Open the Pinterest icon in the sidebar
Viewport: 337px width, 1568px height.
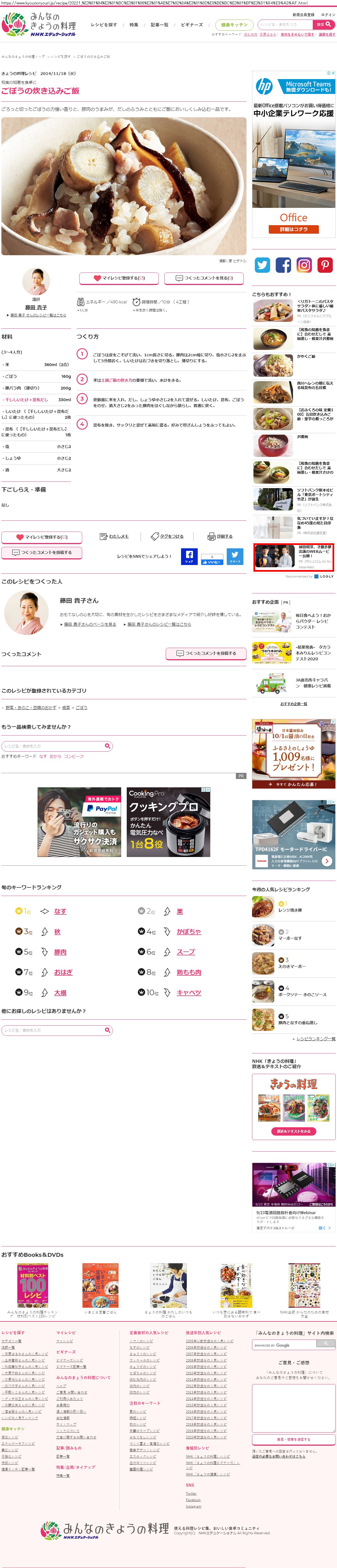325,265
